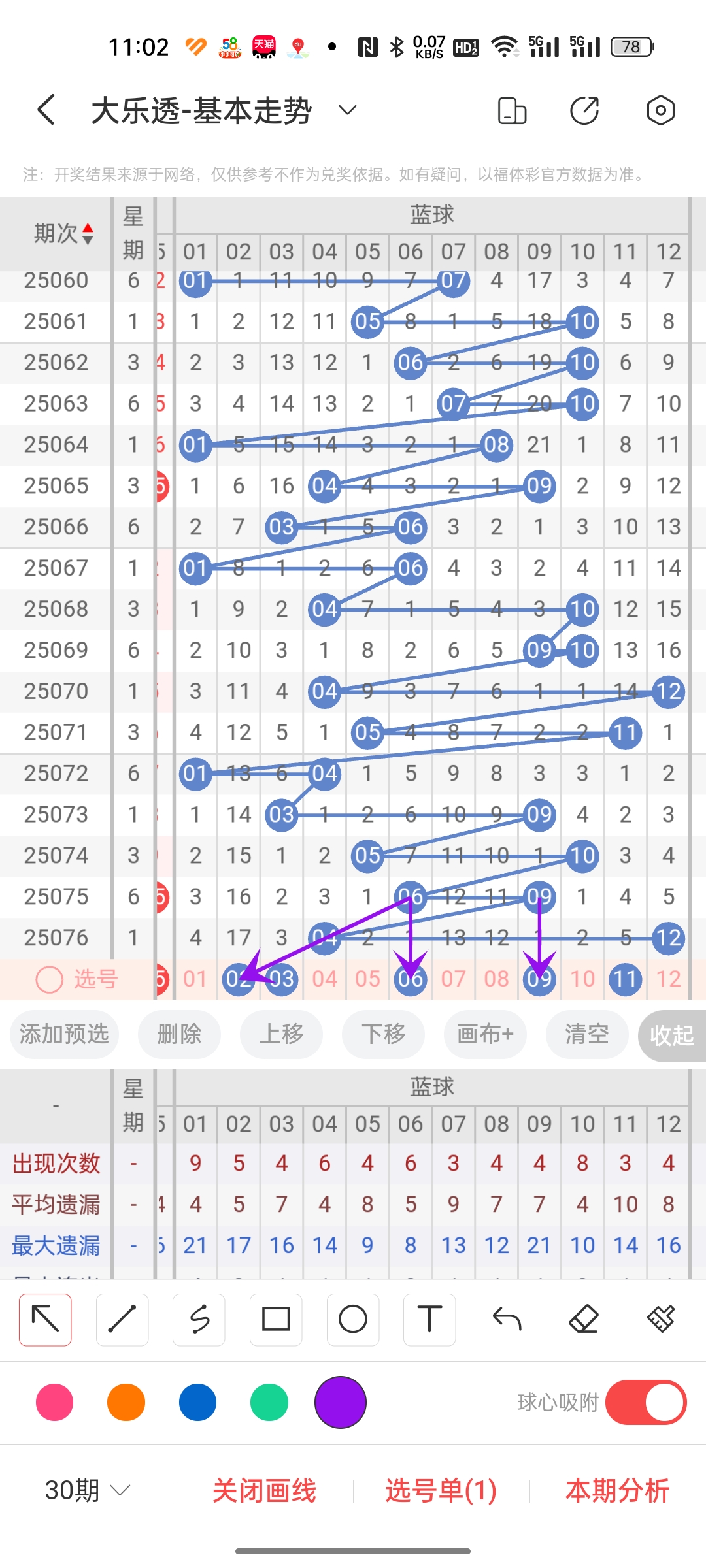Undo the last drawn annotation
Image resolution: width=706 pixels, height=1568 pixels.
pos(507,1319)
